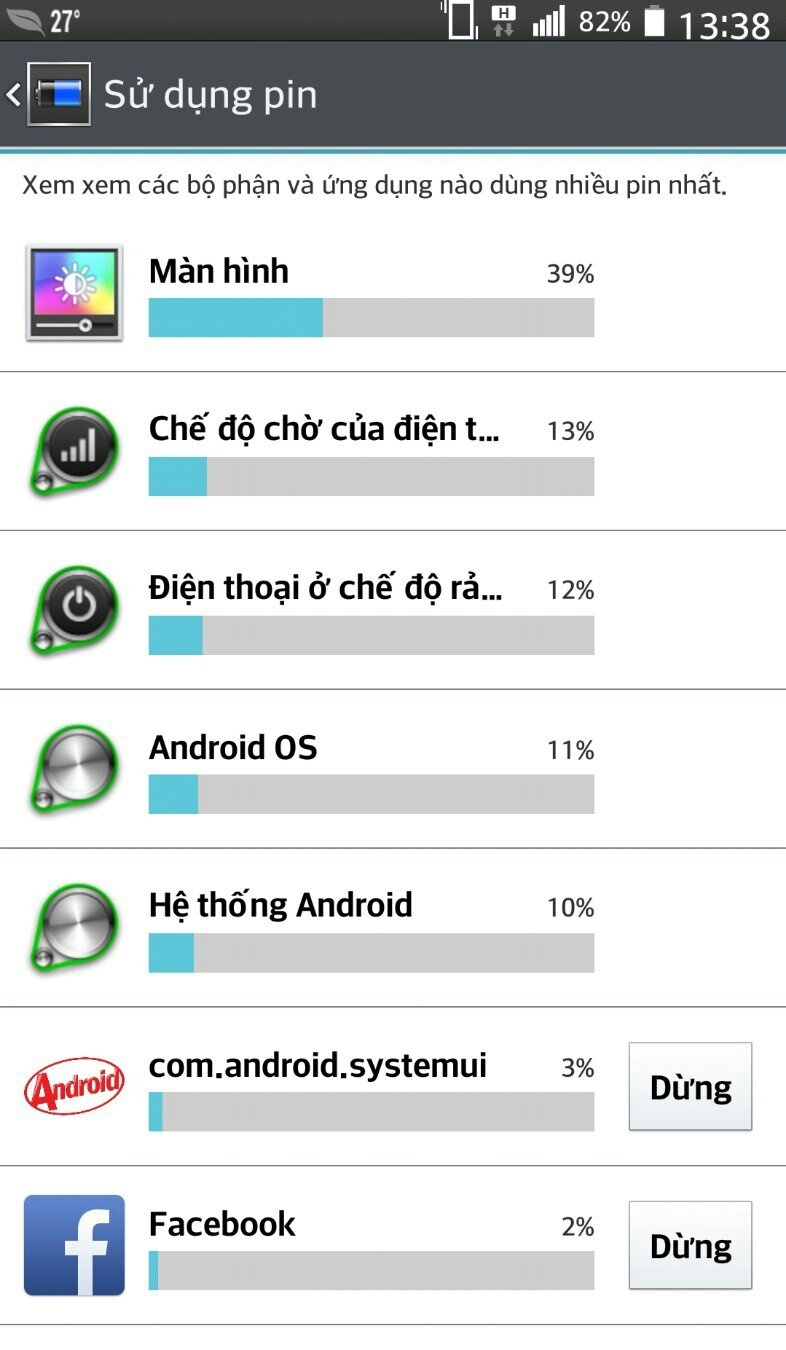Select the Hệ thống Android icon
The image size is (786, 1350).
point(73,926)
